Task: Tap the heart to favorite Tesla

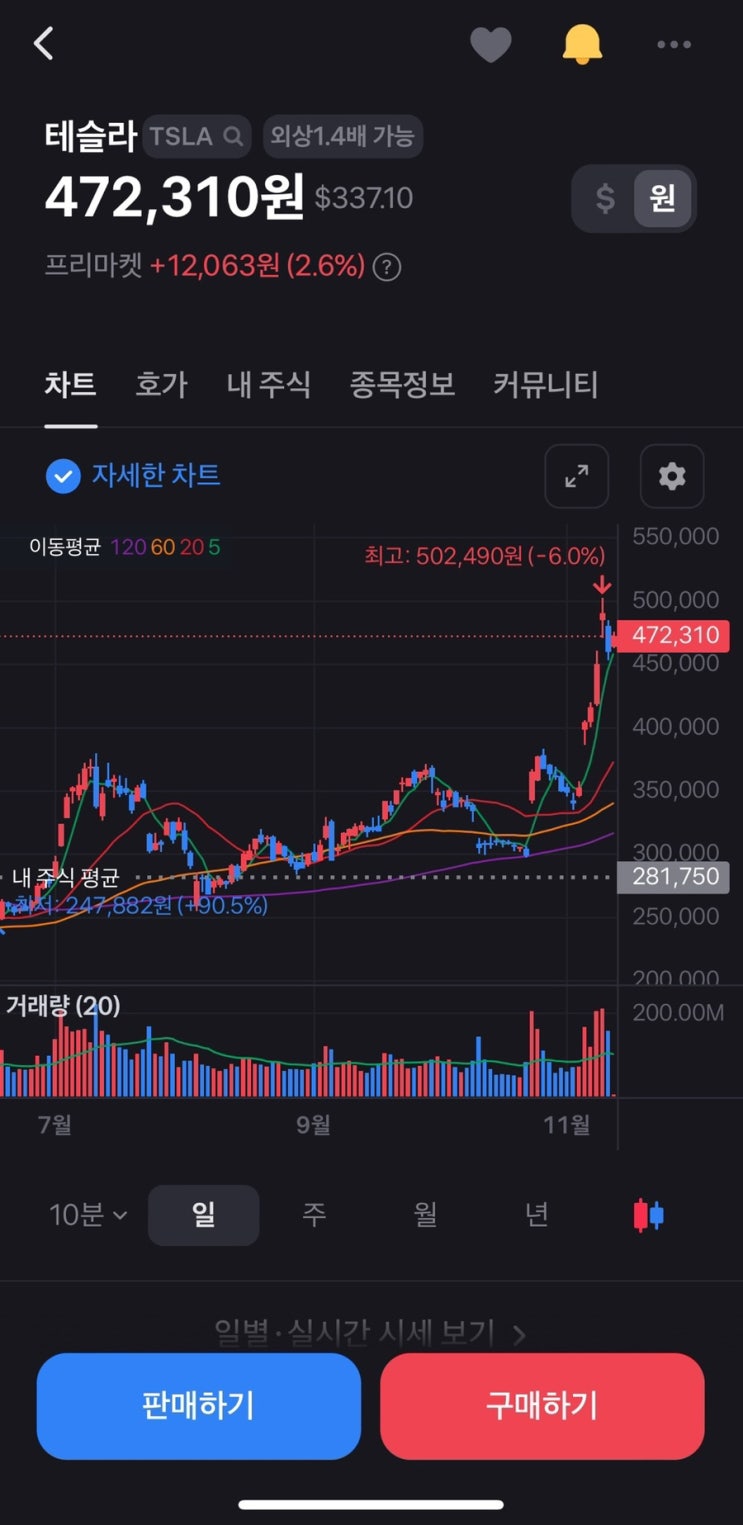Action: click(x=490, y=45)
